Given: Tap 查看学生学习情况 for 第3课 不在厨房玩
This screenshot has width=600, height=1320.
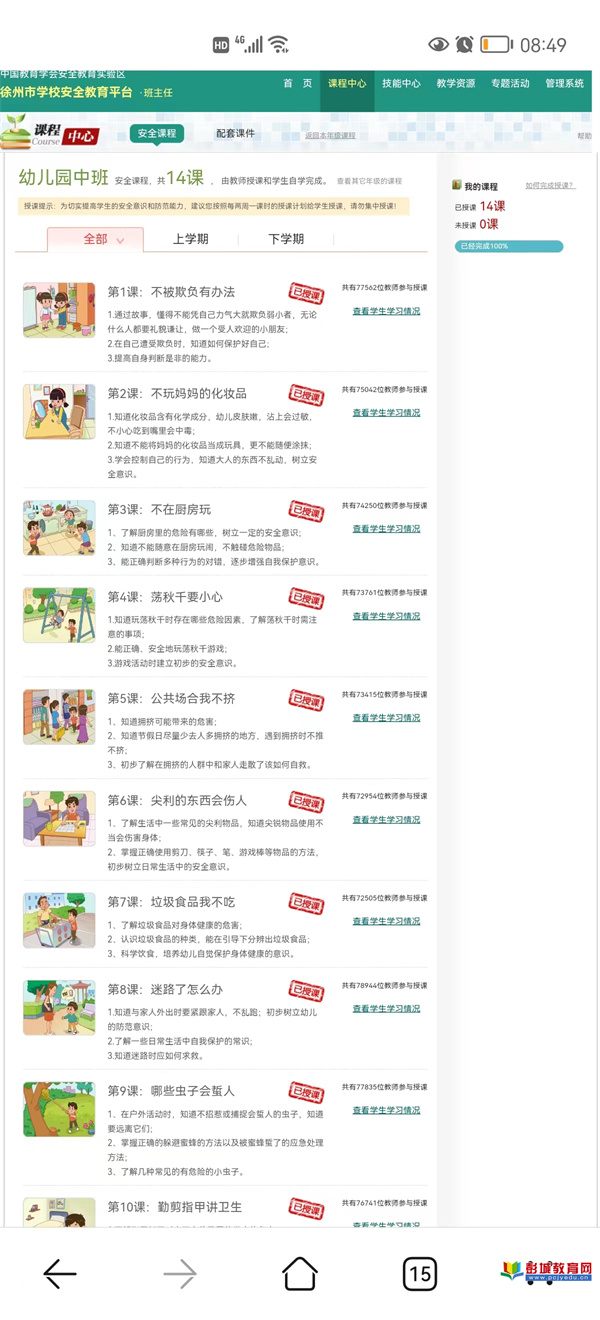Looking at the screenshot, I should click(386, 529).
